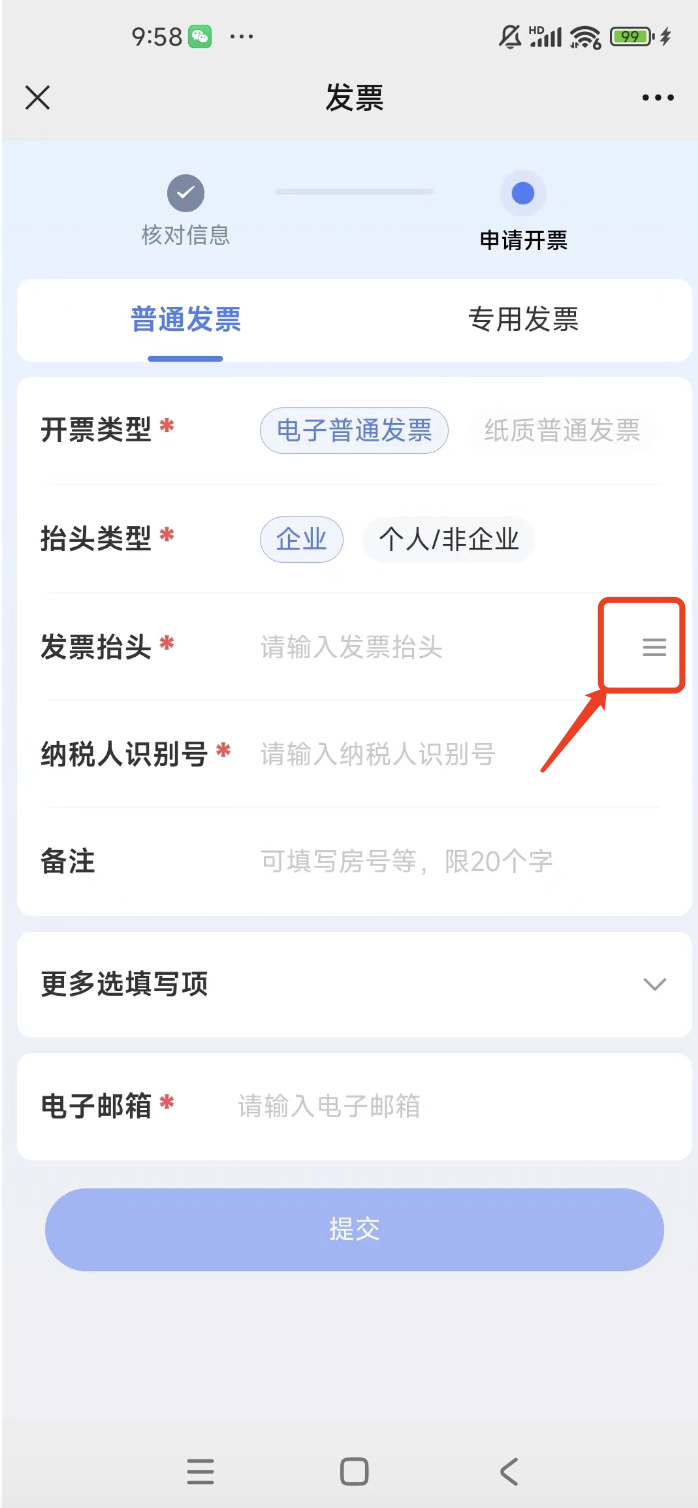Select 企业 as title type
Screen dimensions: 698x1508
click(301, 540)
